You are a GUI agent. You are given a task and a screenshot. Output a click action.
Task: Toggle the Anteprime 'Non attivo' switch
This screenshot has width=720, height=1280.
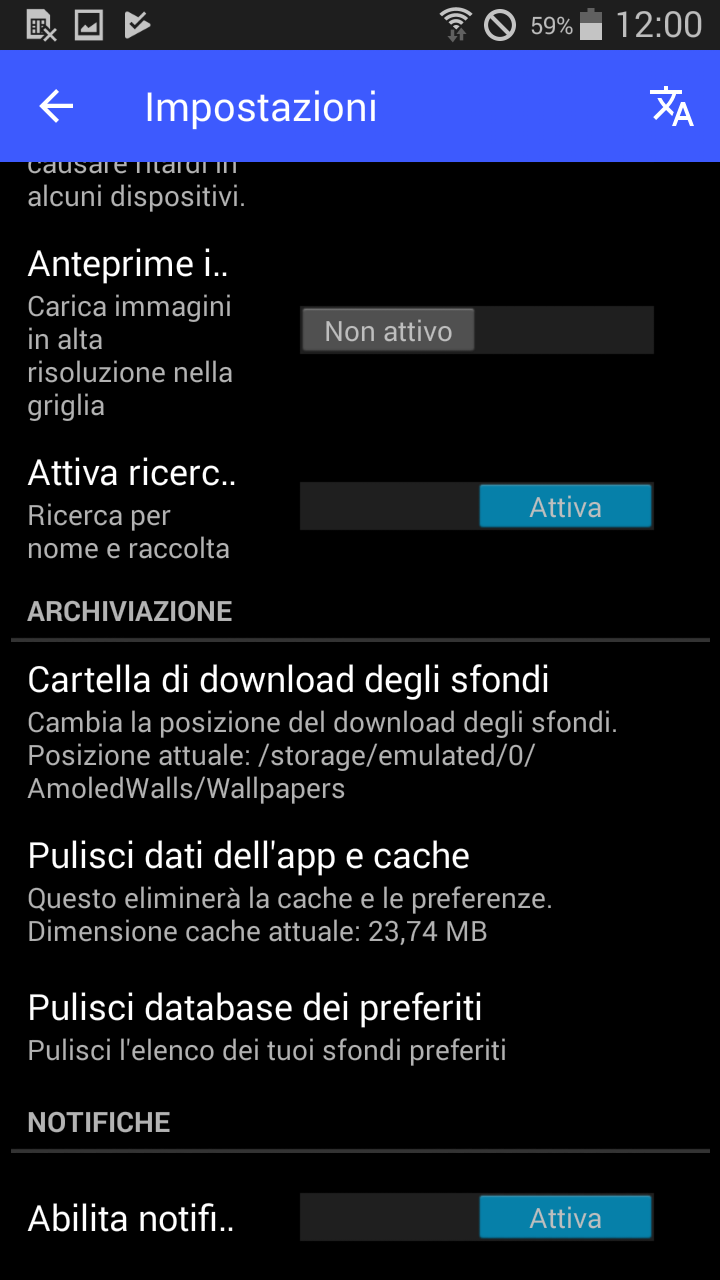point(477,330)
